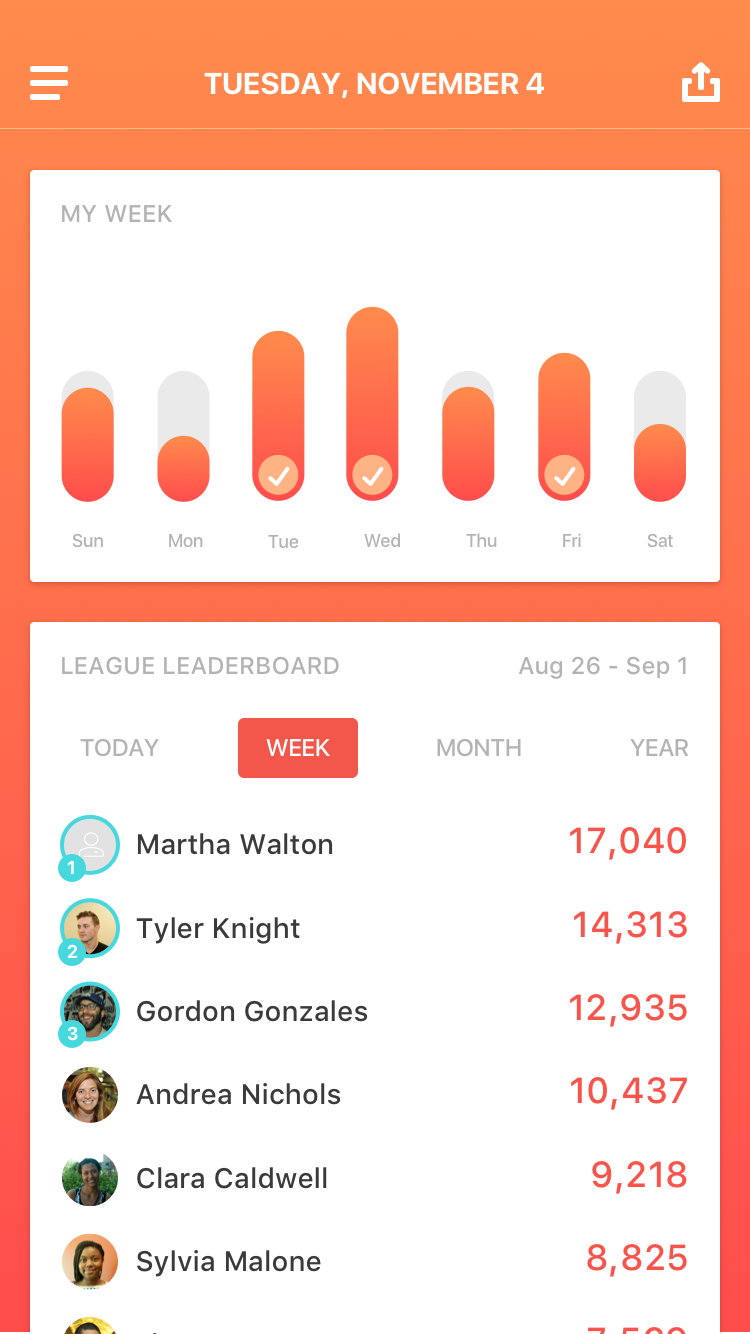This screenshot has width=750, height=1334.
Task: Switch to the Today tab
Action: 120,748
